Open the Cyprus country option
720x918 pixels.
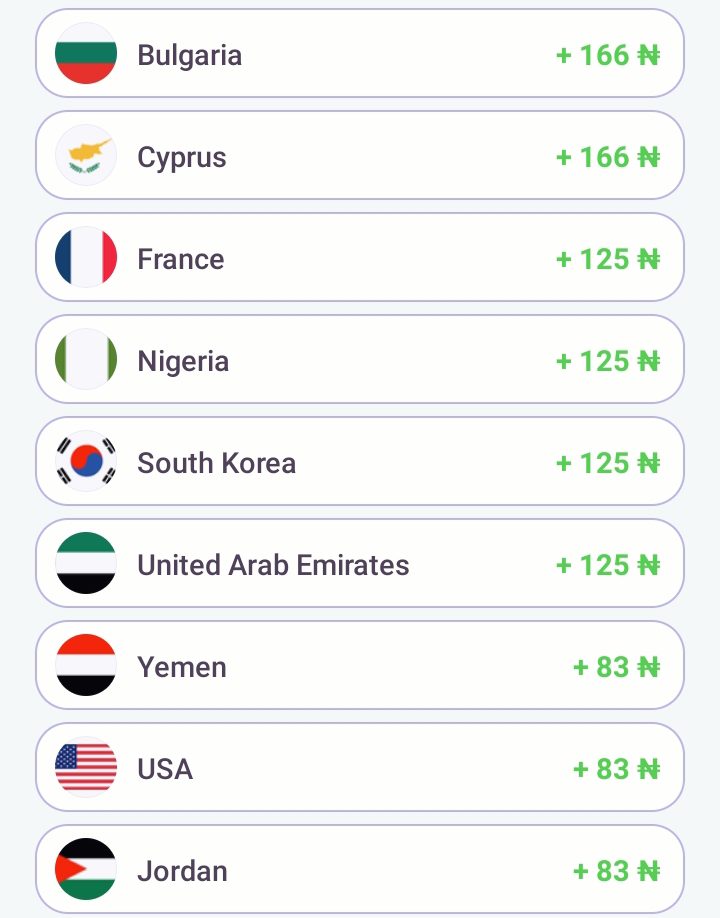point(359,156)
